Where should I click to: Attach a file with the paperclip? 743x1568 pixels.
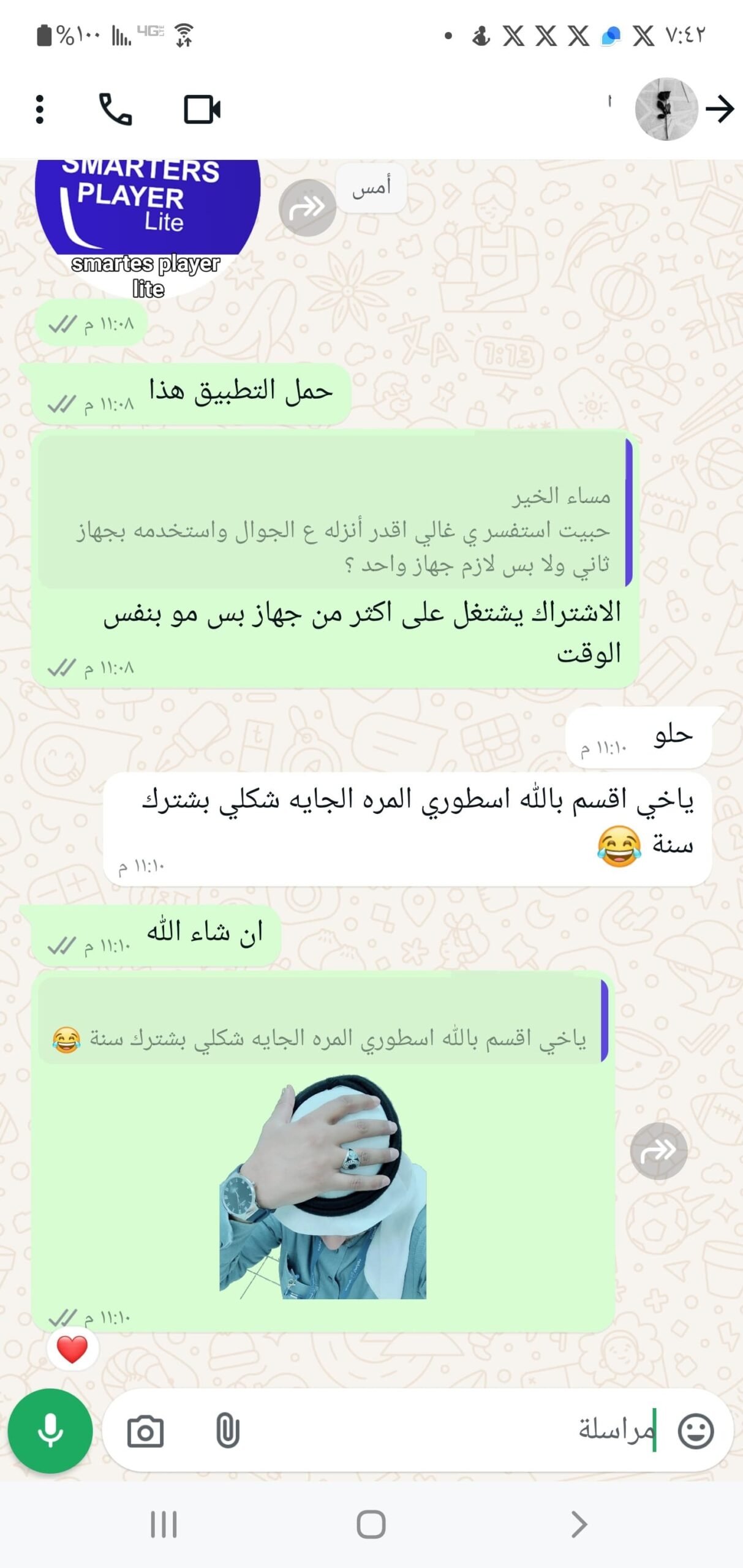click(x=227, y=1432)
